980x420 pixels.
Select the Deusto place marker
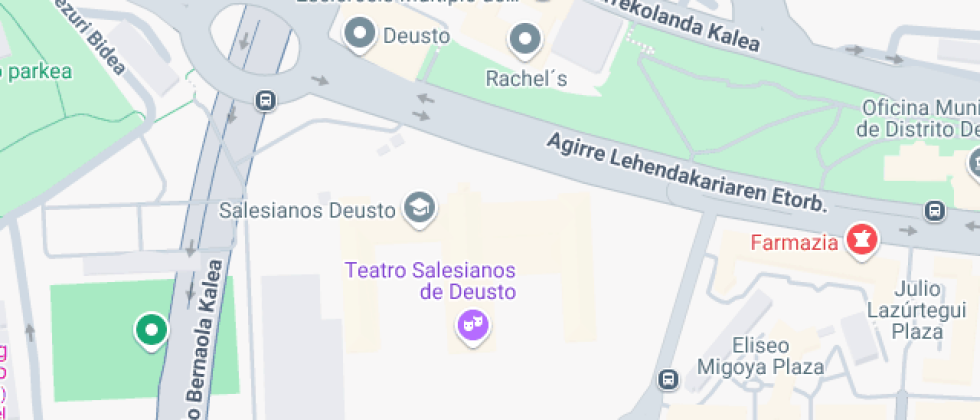click(358, 36)
